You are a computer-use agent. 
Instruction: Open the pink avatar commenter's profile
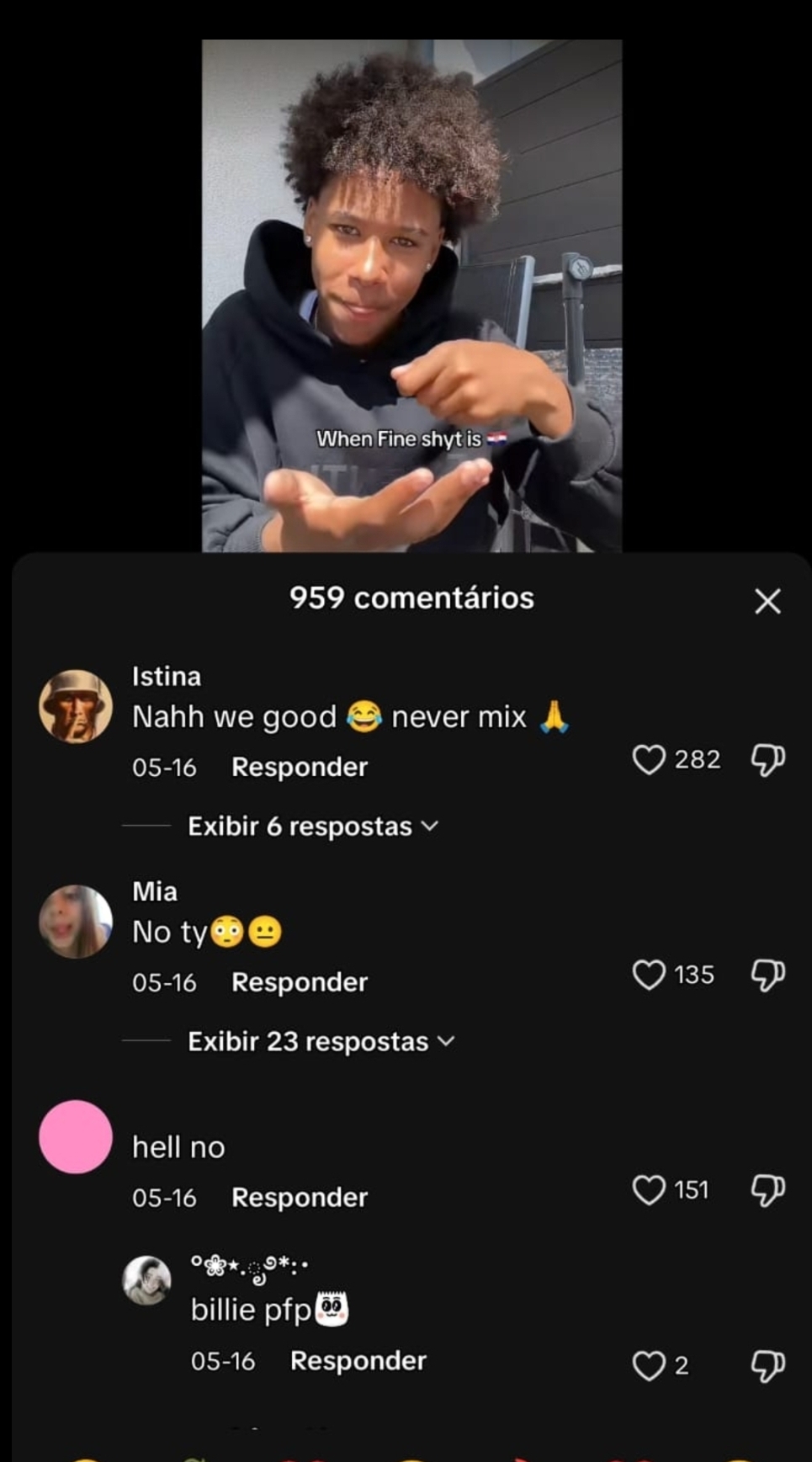(76, 1136)
